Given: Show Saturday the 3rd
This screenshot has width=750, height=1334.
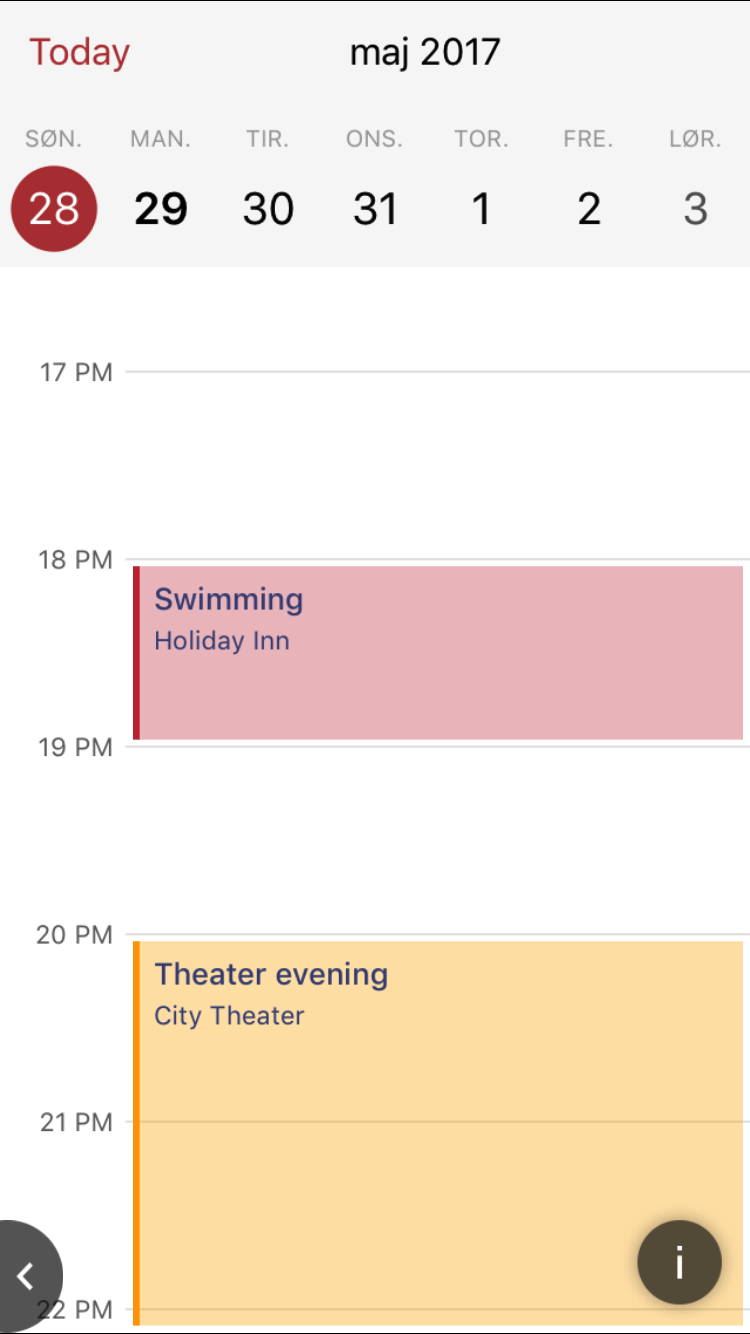Looking at the screenshot, I should tap(696, 208).
